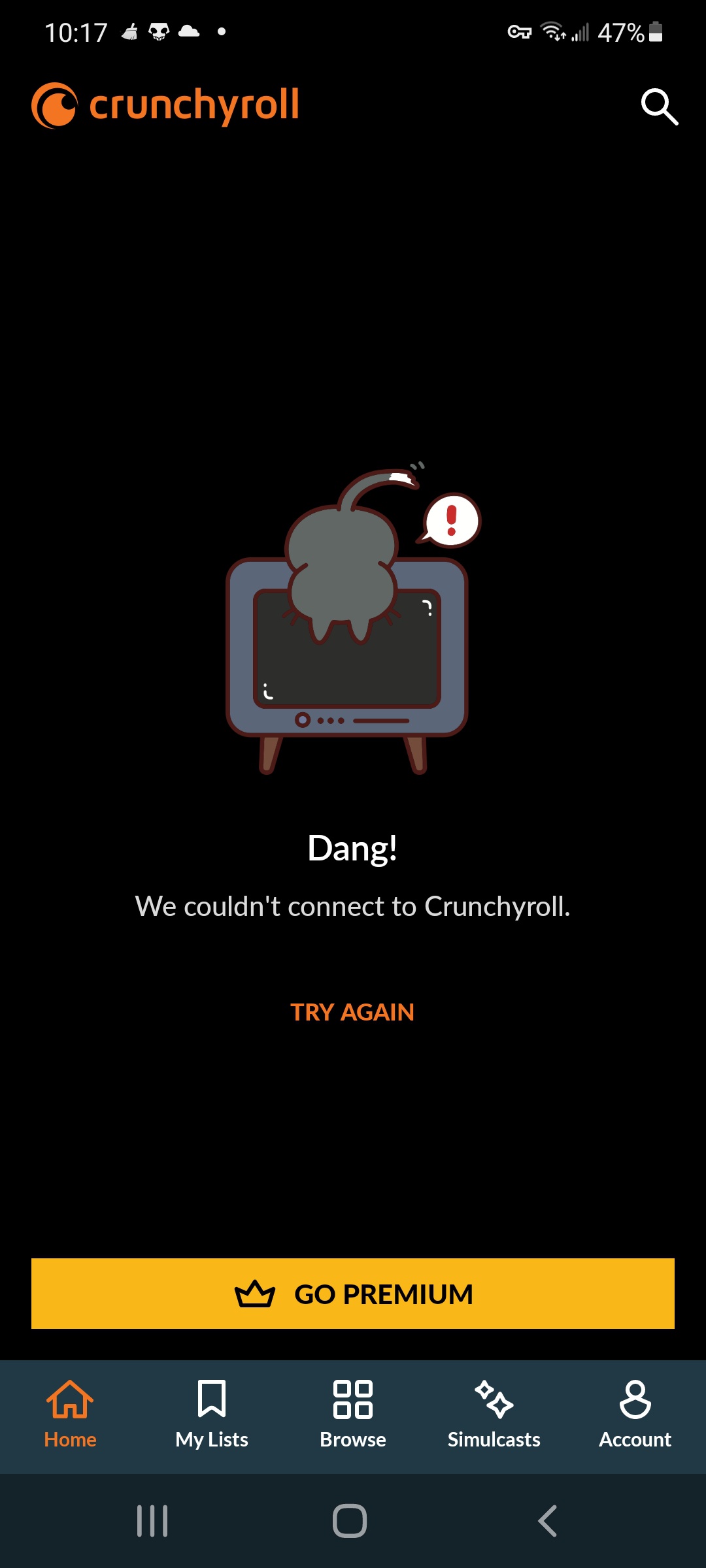
Task: Switch to the Account tab
Action: click(635, 1415)
